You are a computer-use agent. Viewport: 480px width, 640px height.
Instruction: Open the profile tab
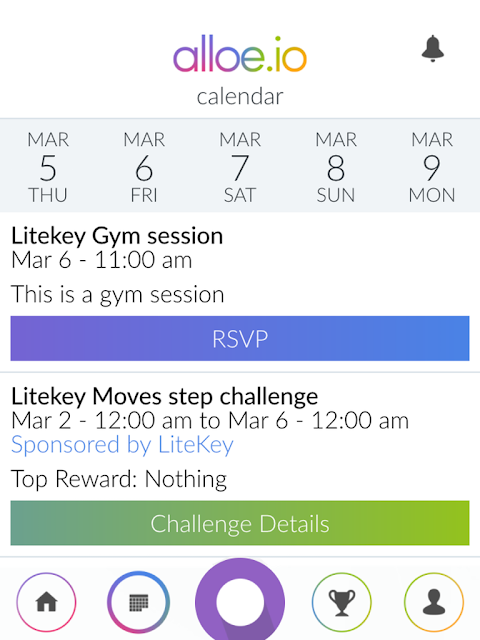click(x=434, y=602)
